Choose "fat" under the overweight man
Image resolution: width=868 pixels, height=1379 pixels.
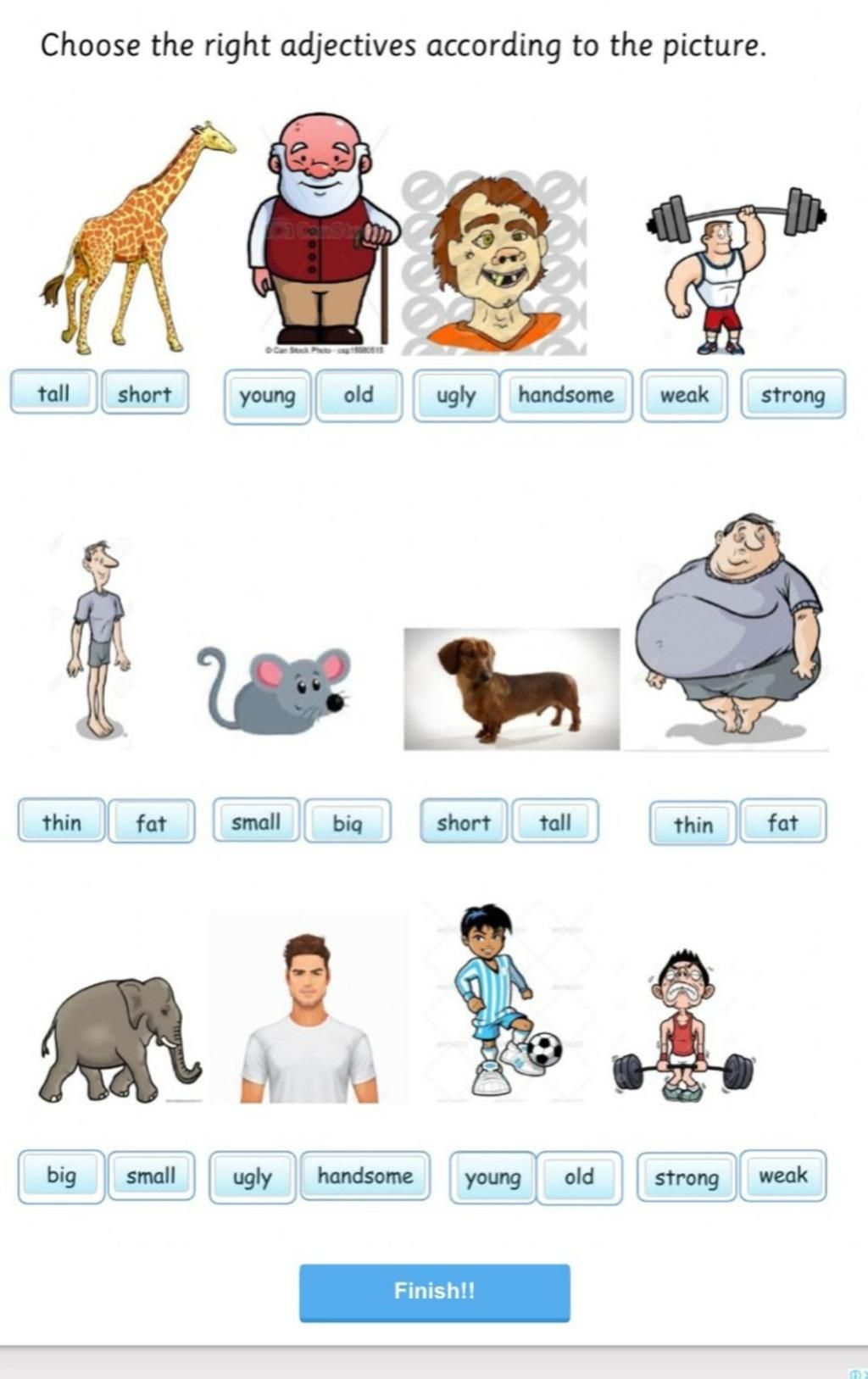782,822
